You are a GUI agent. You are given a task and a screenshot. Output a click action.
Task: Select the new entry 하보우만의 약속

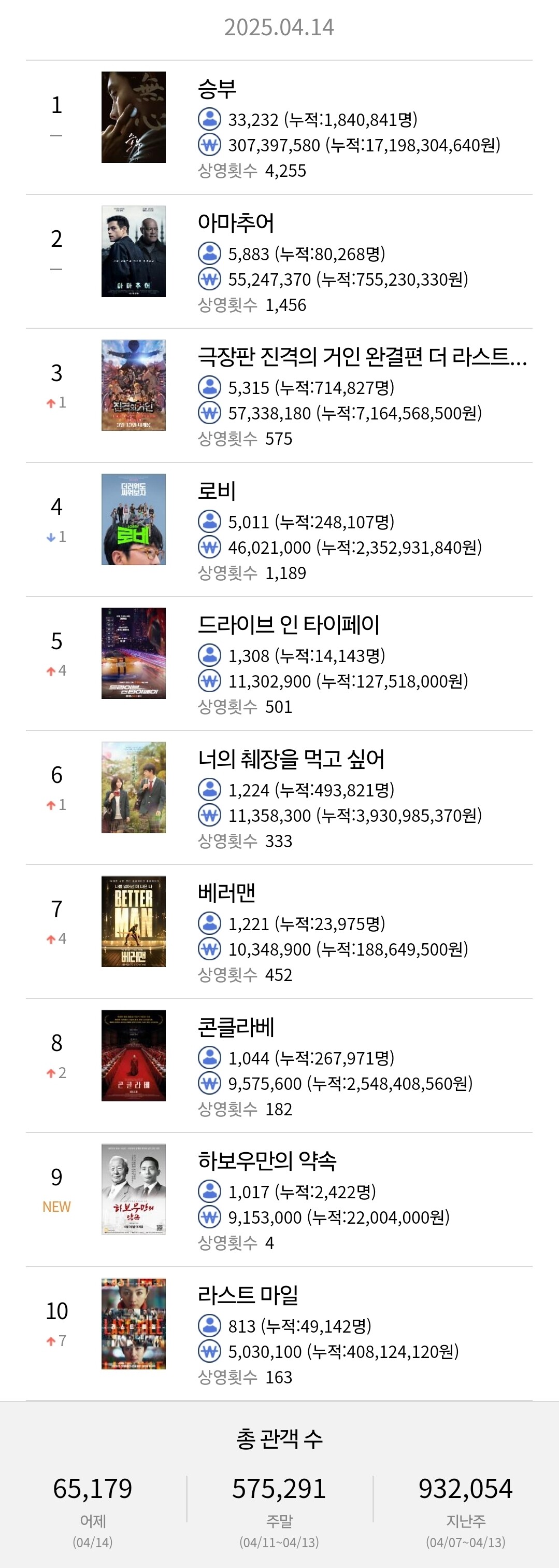pos(279,1200)
